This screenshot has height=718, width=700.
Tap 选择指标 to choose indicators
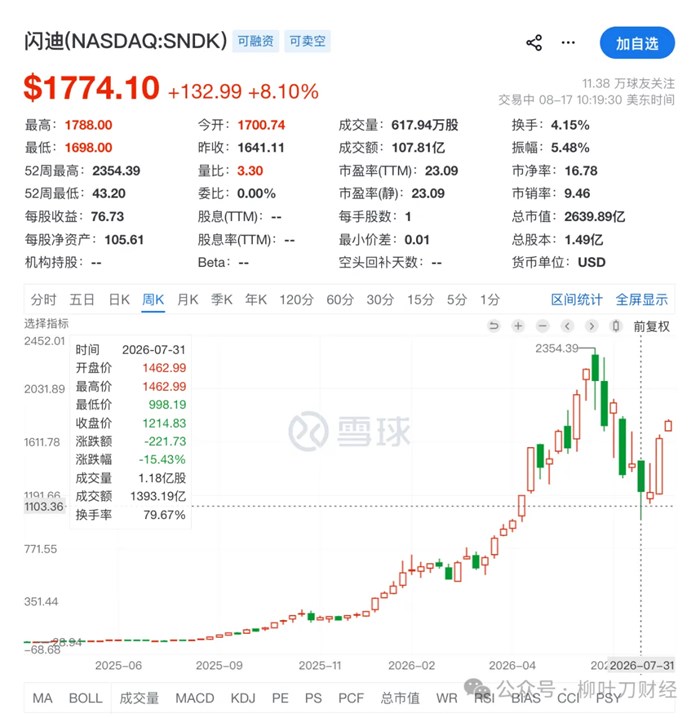[46, 324]
